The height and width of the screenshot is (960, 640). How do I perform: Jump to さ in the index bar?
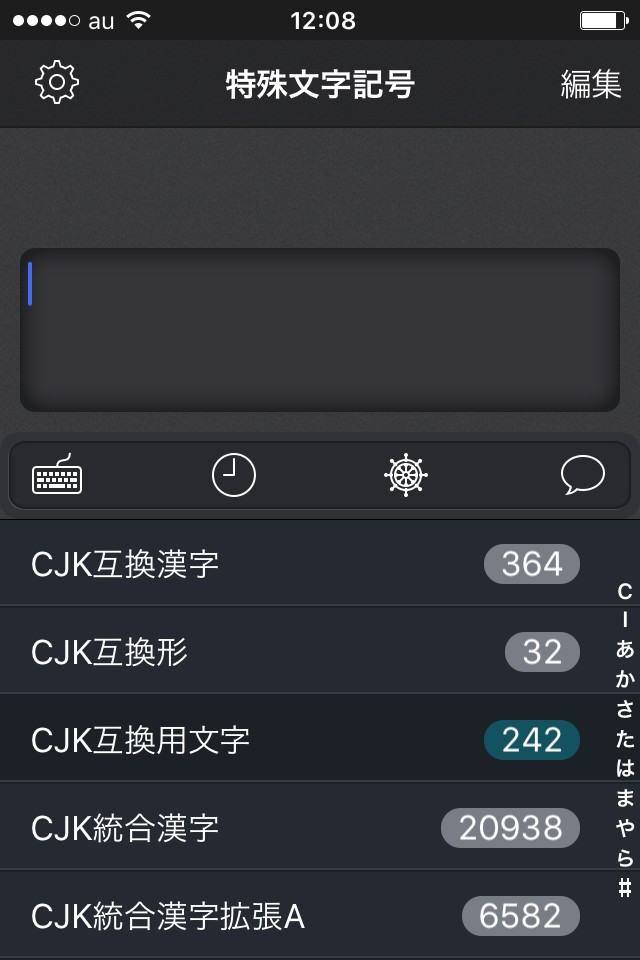click(x=625, y=709)
